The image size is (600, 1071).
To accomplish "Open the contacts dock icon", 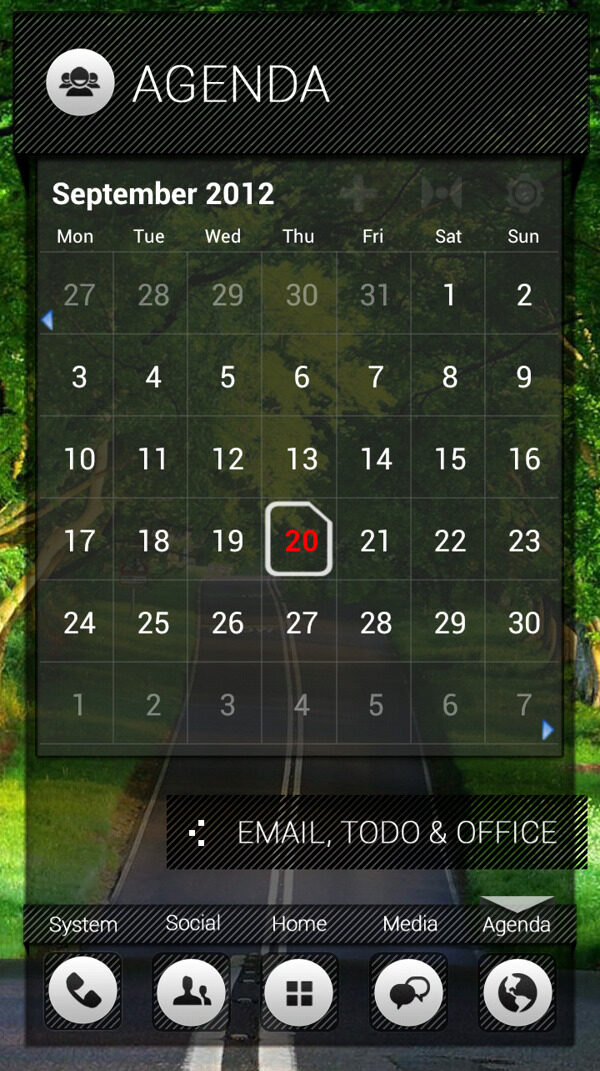I will 191,991.
